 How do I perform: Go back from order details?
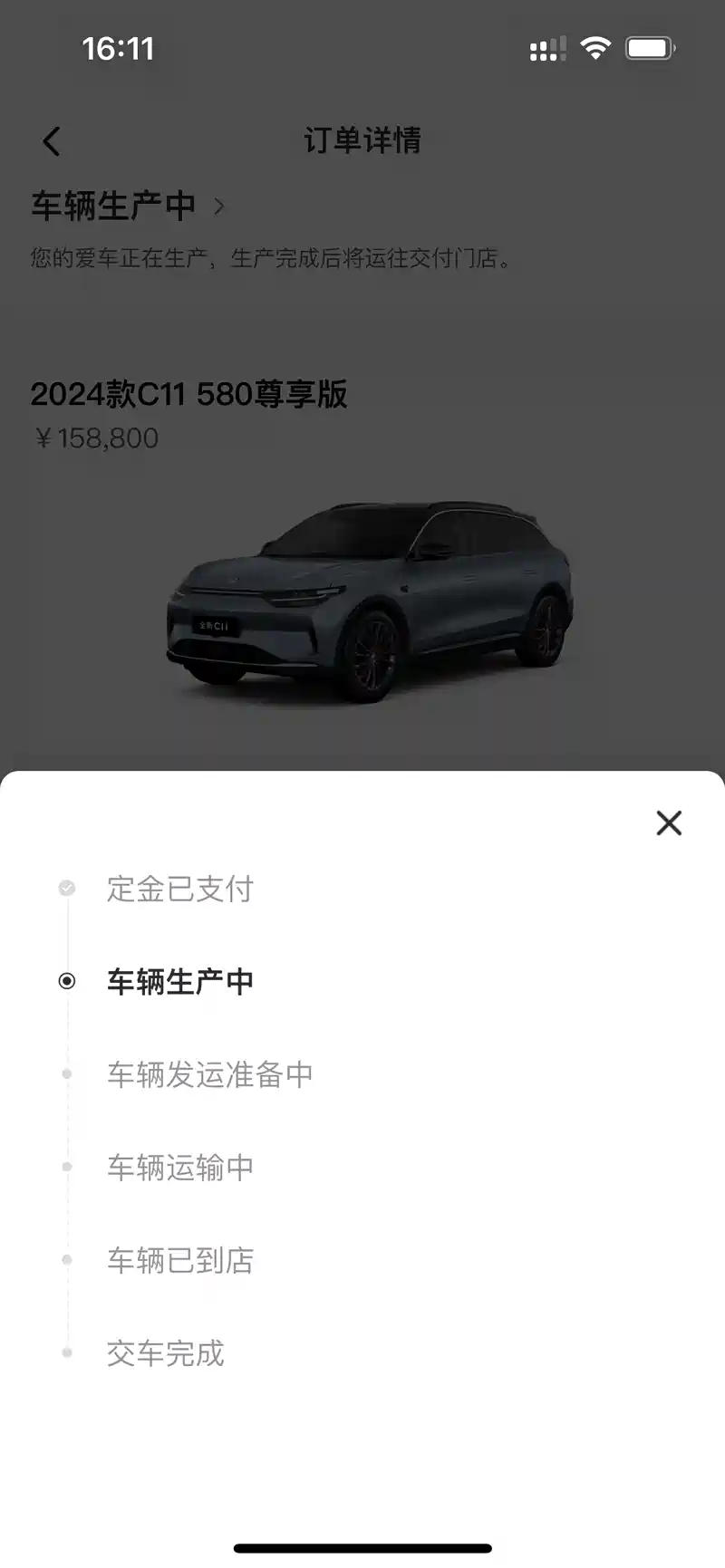point(52,141)
